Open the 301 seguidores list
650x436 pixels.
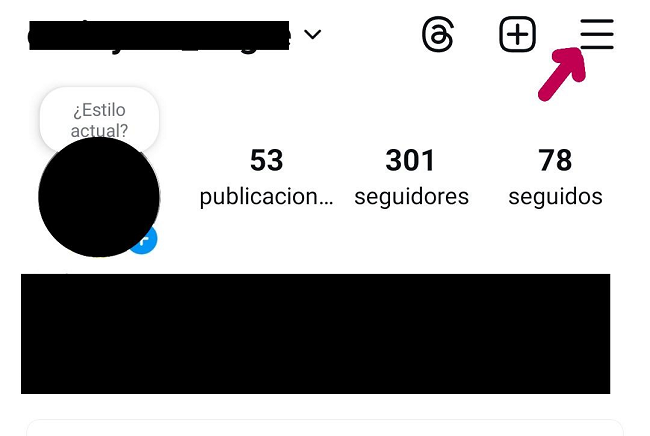[411, 177]
